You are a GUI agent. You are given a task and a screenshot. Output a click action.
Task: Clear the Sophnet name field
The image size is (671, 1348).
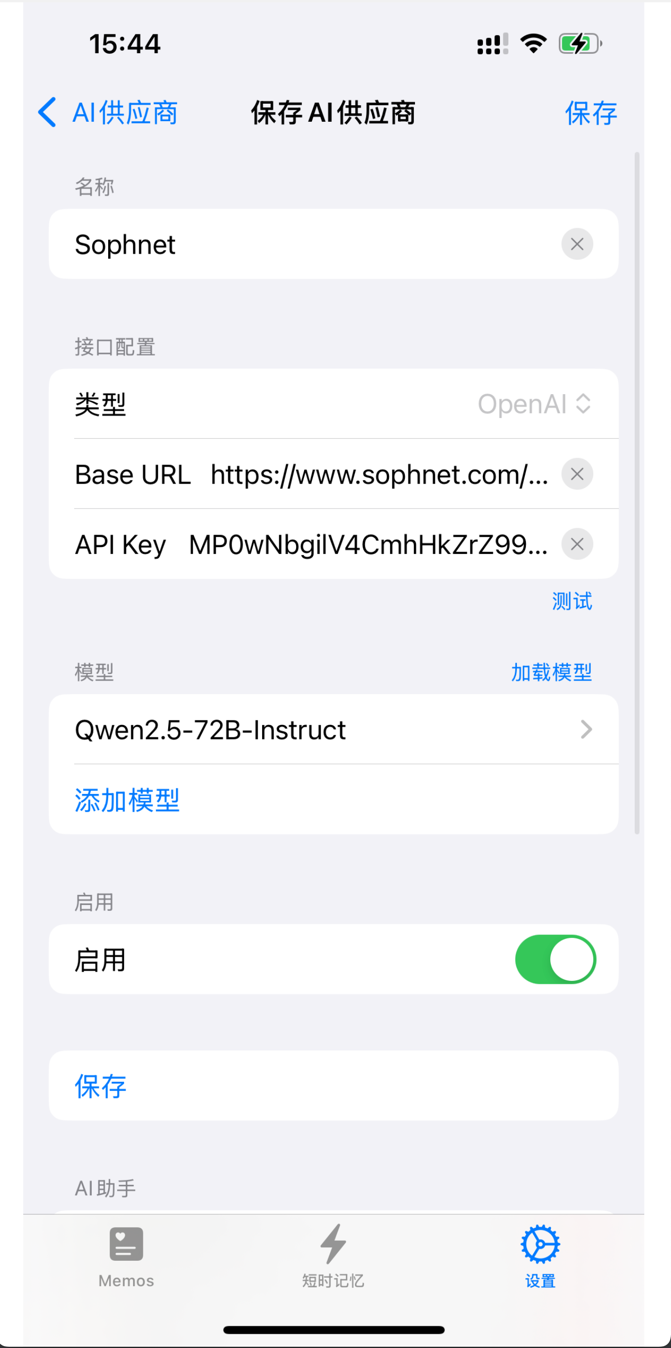[577, 244]
